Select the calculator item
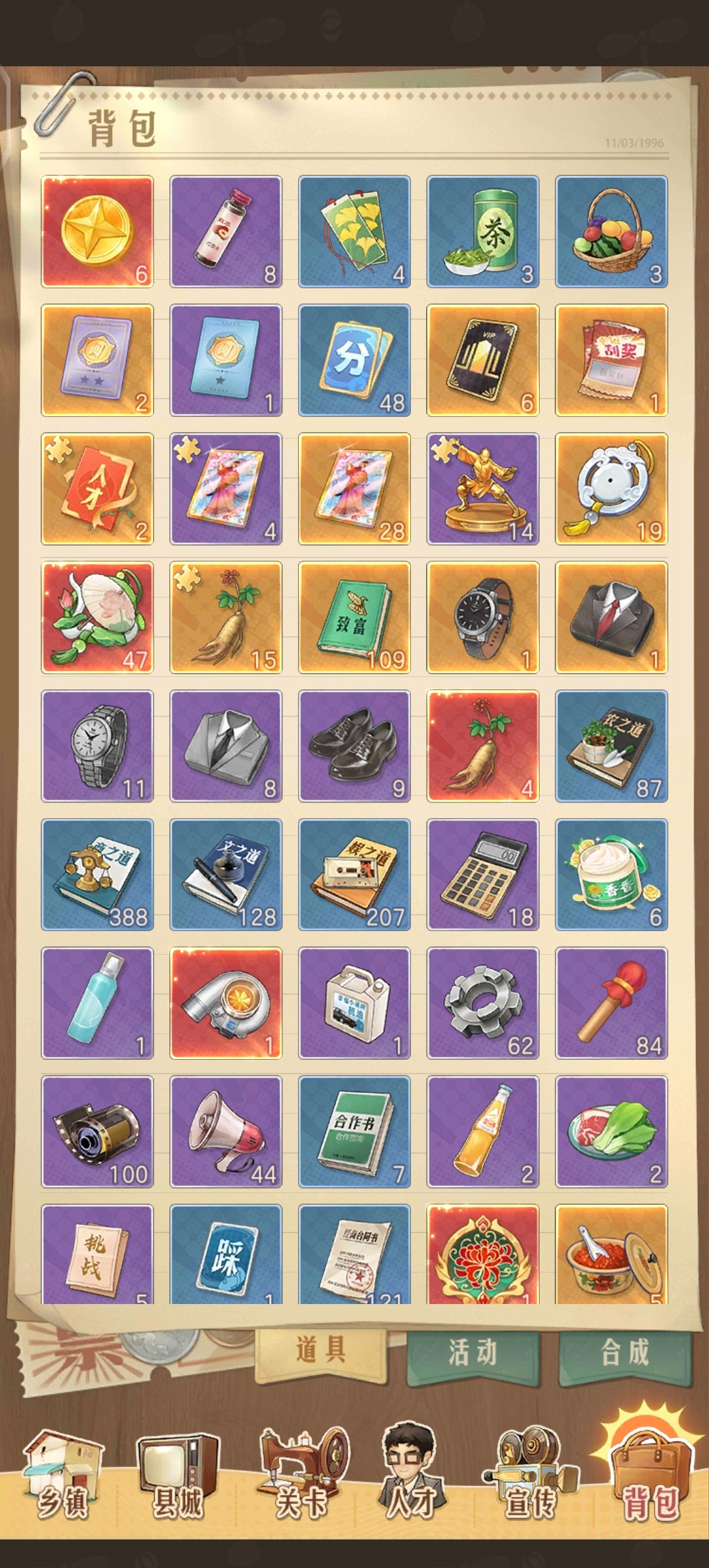Viewport: 709px width, 1568px height. coord(483,875)
